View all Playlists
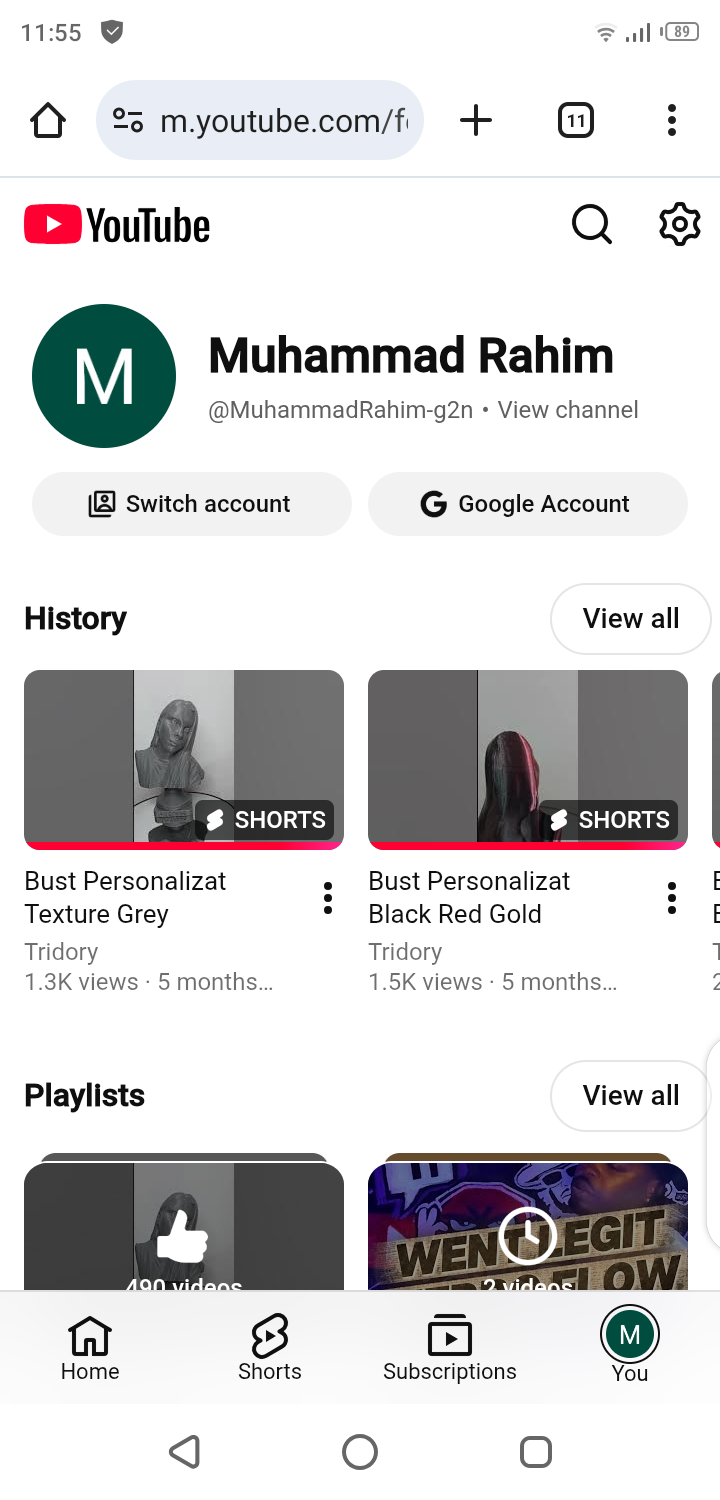 (x=630, y=1095)
